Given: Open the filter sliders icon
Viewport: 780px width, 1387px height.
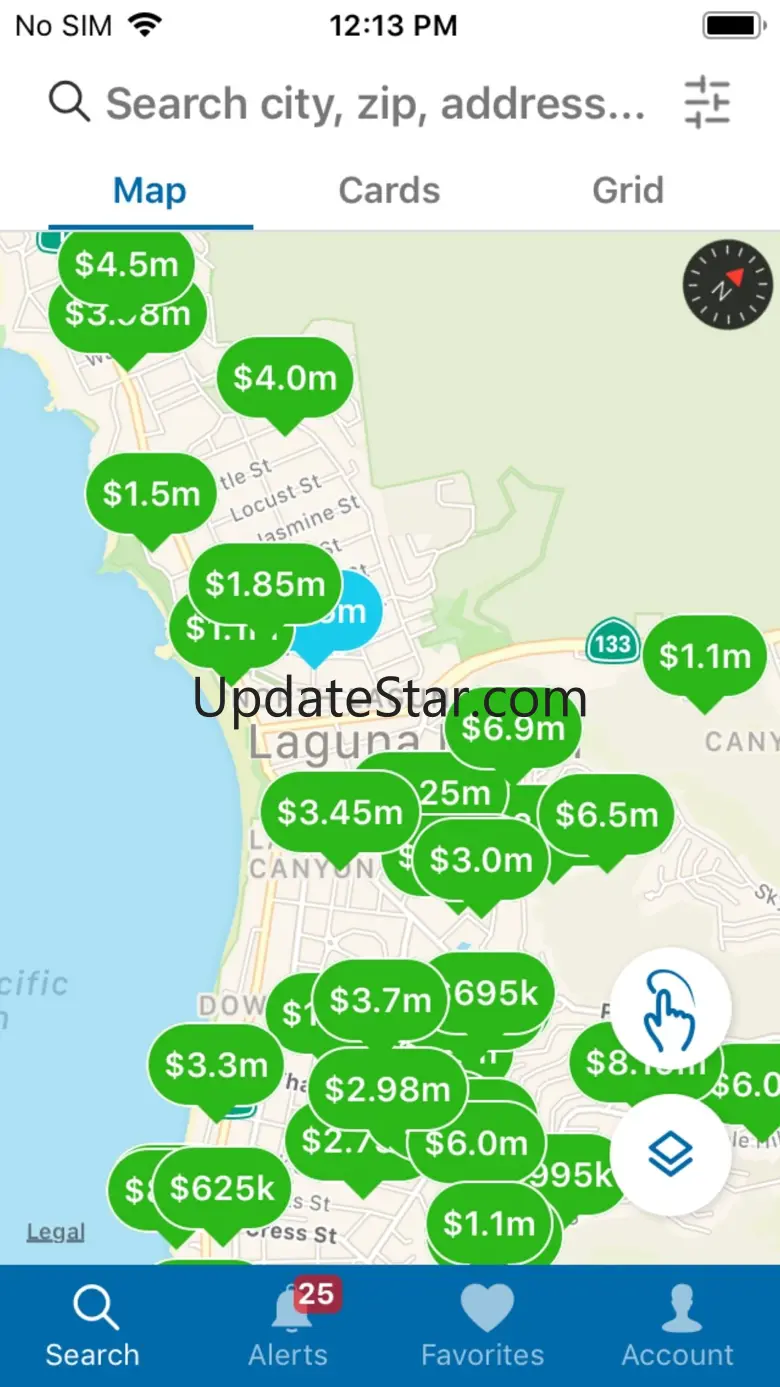Looking at the screenshot, I should 708,102.
